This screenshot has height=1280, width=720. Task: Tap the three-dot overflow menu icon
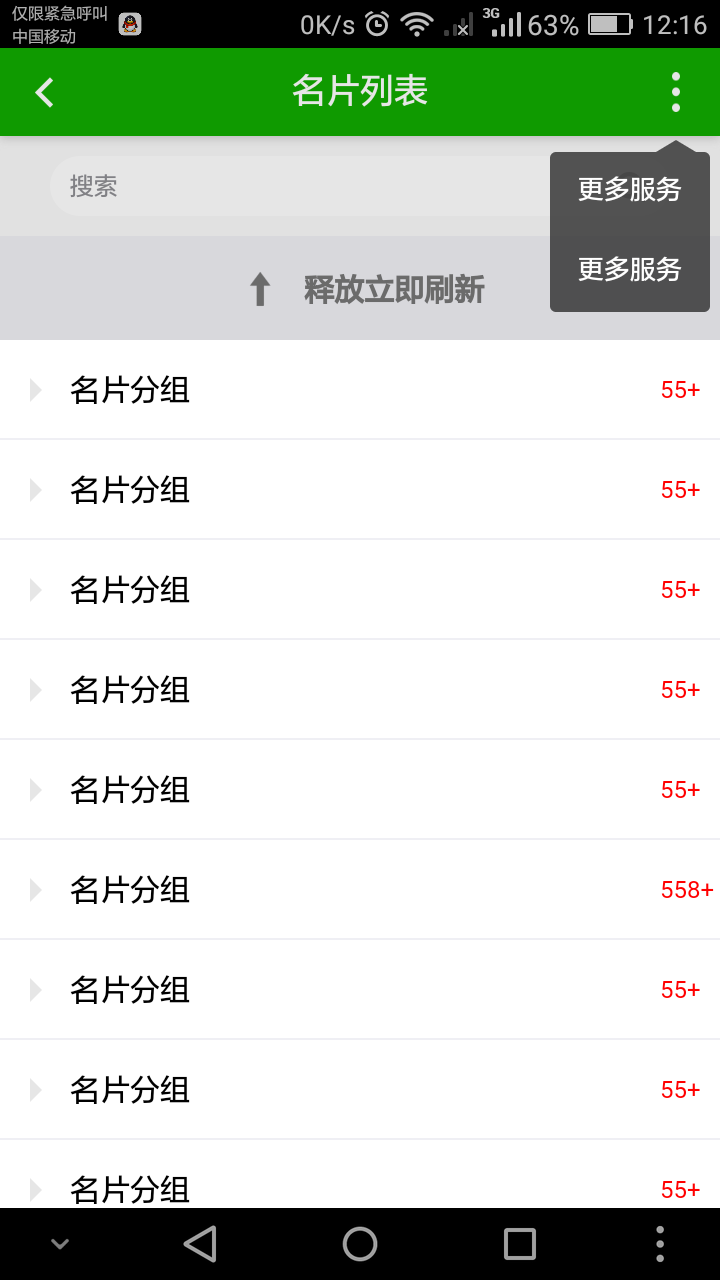(x=676, y=92)
